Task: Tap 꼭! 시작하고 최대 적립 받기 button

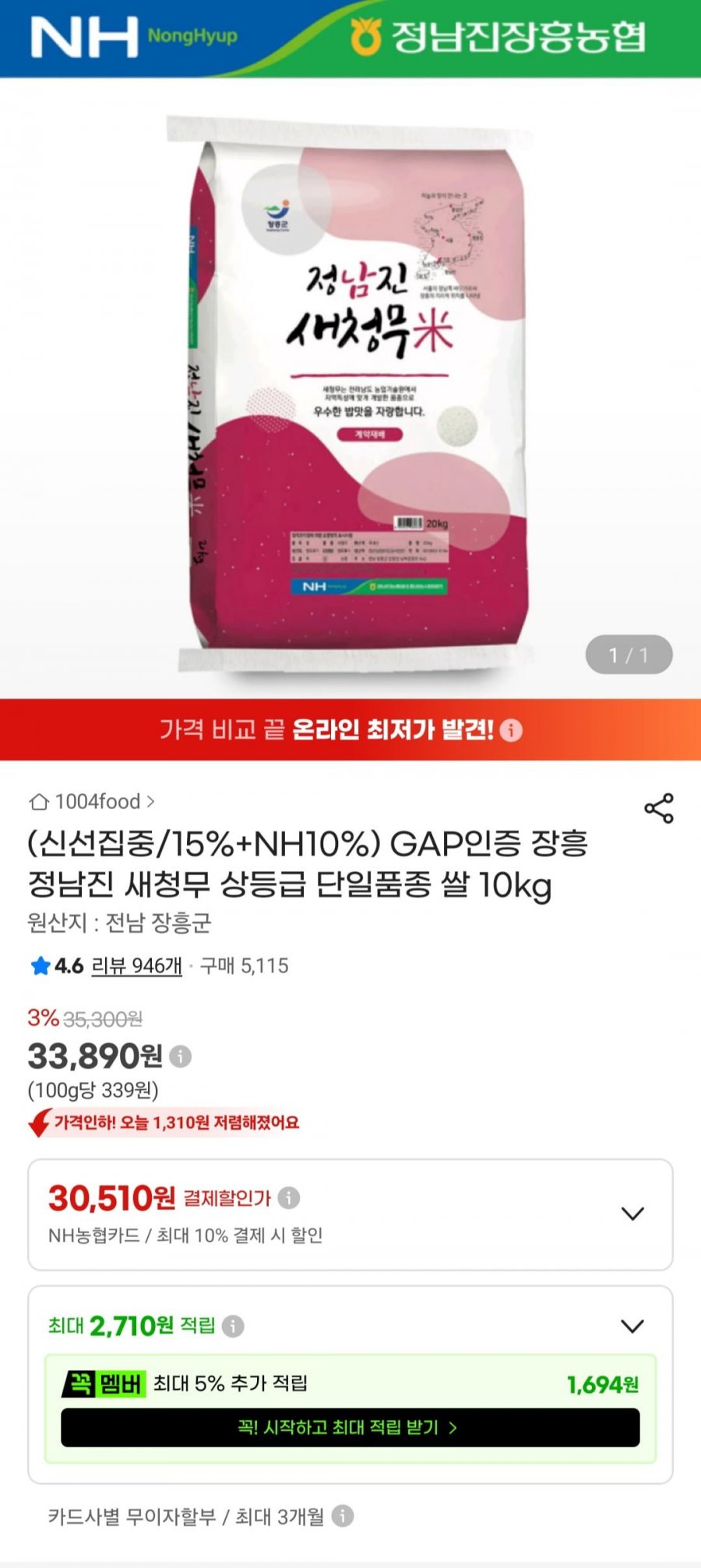Action: coord(350,1427)
